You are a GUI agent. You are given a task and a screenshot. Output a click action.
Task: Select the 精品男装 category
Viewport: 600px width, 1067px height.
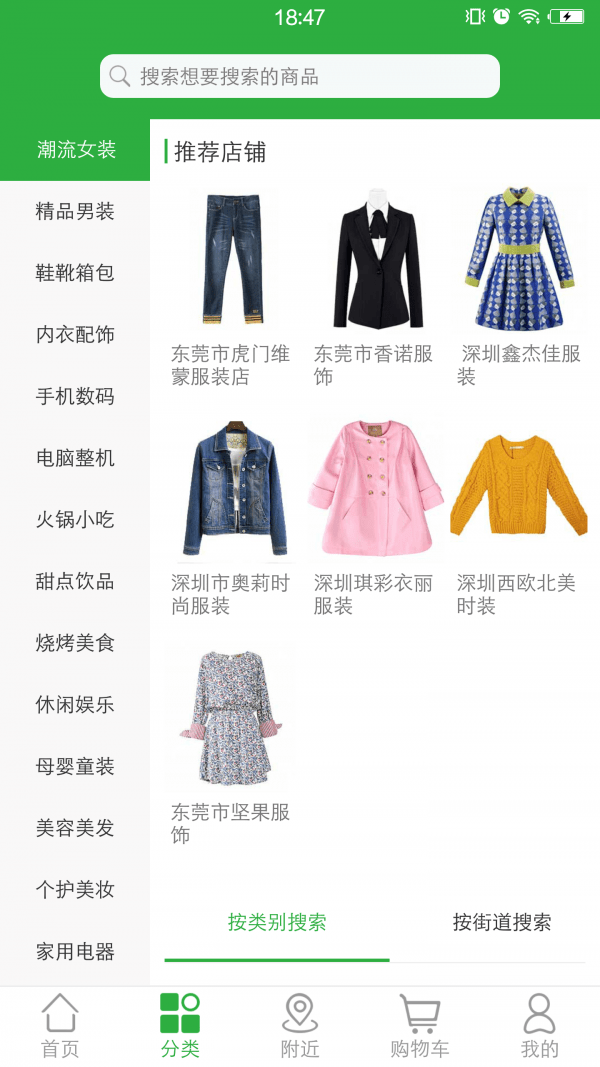coord(75,211)
